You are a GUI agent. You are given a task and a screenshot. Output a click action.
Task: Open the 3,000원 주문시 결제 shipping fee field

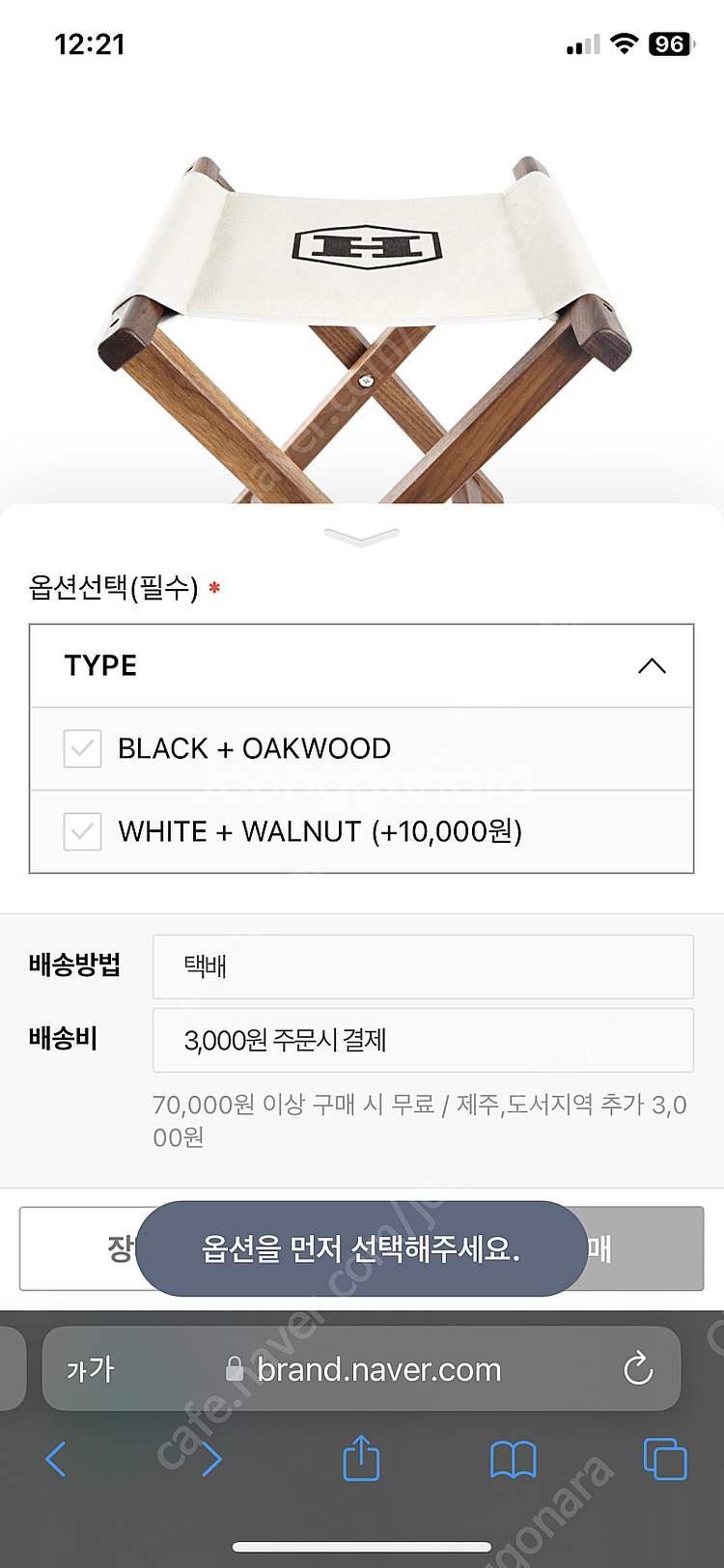423,1040
